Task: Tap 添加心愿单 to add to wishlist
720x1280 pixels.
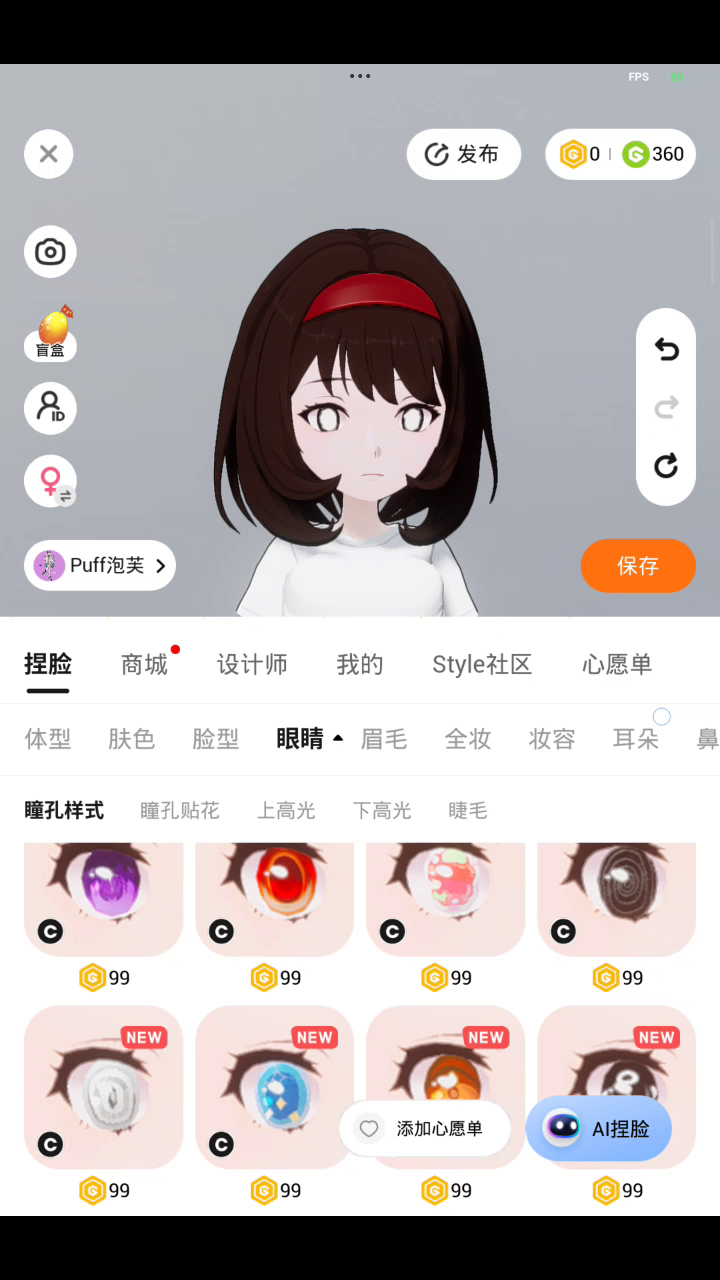Action: [x=424, y=1129]
